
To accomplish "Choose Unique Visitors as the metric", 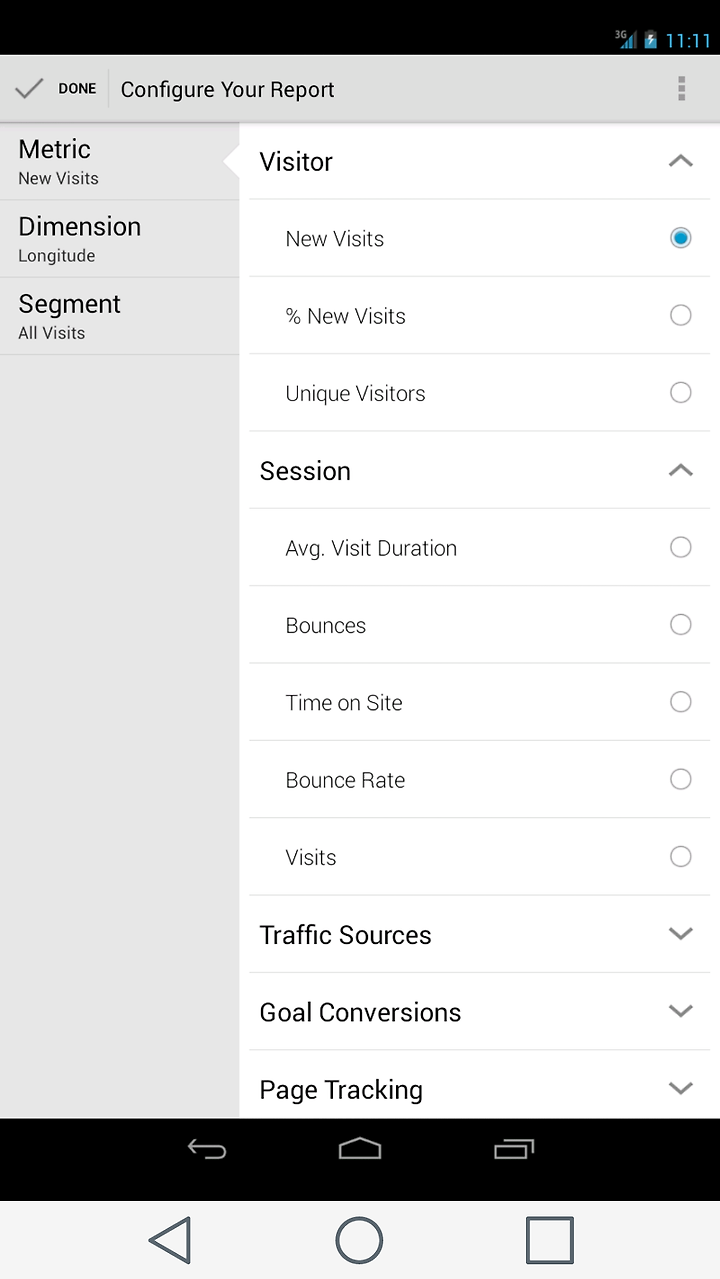I will (x=479, y=393).
